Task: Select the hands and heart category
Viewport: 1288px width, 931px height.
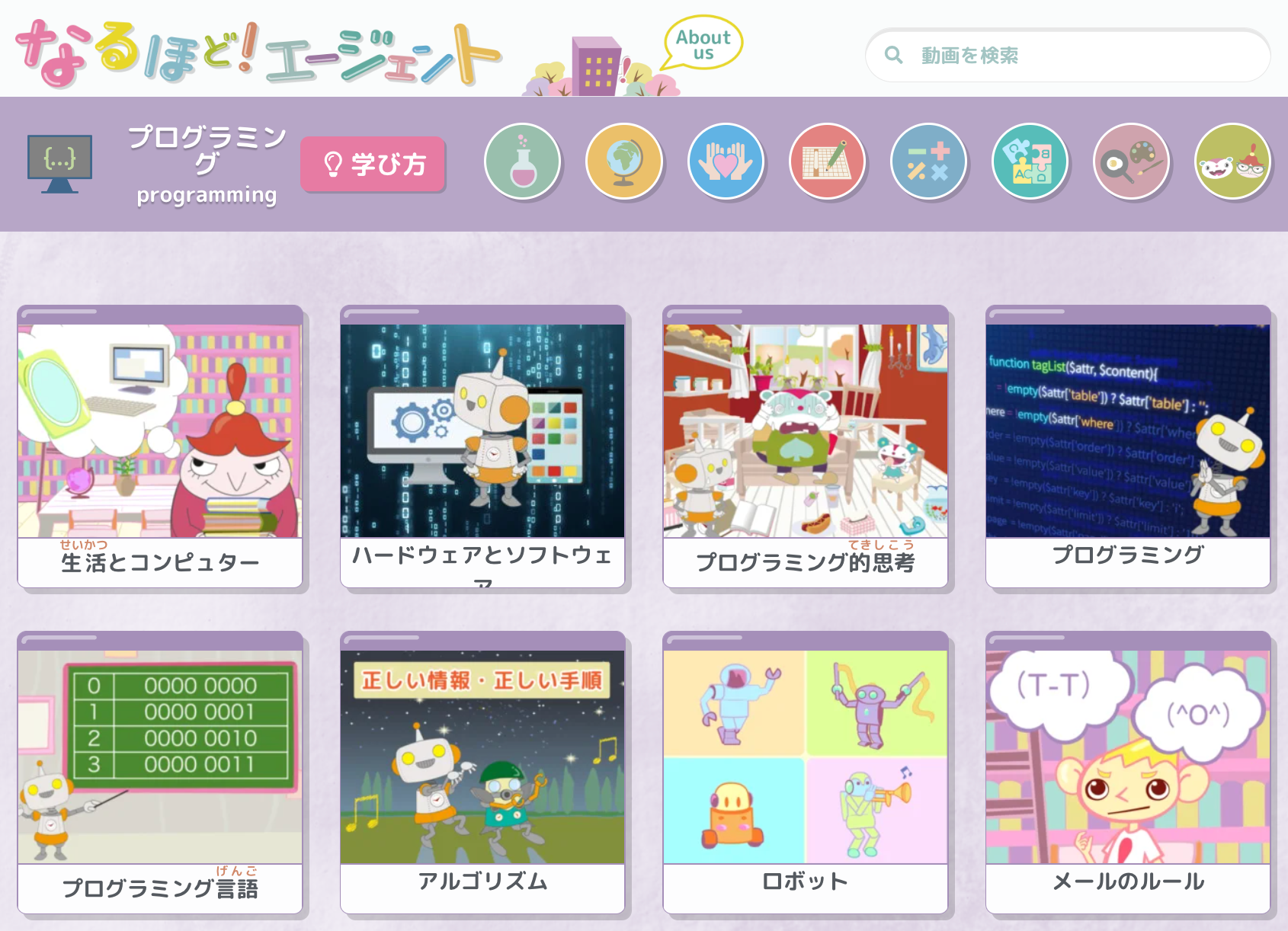Action: pos(726,162)
